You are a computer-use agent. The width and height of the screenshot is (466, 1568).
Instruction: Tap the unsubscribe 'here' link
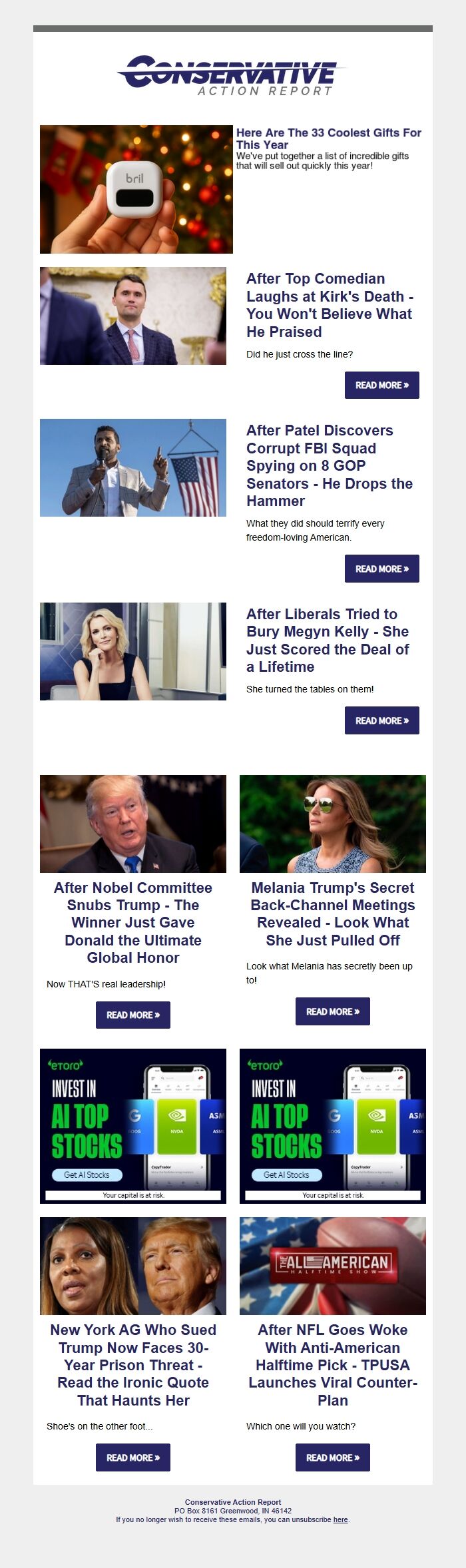pyautogui.click(x=340, y=1519)
